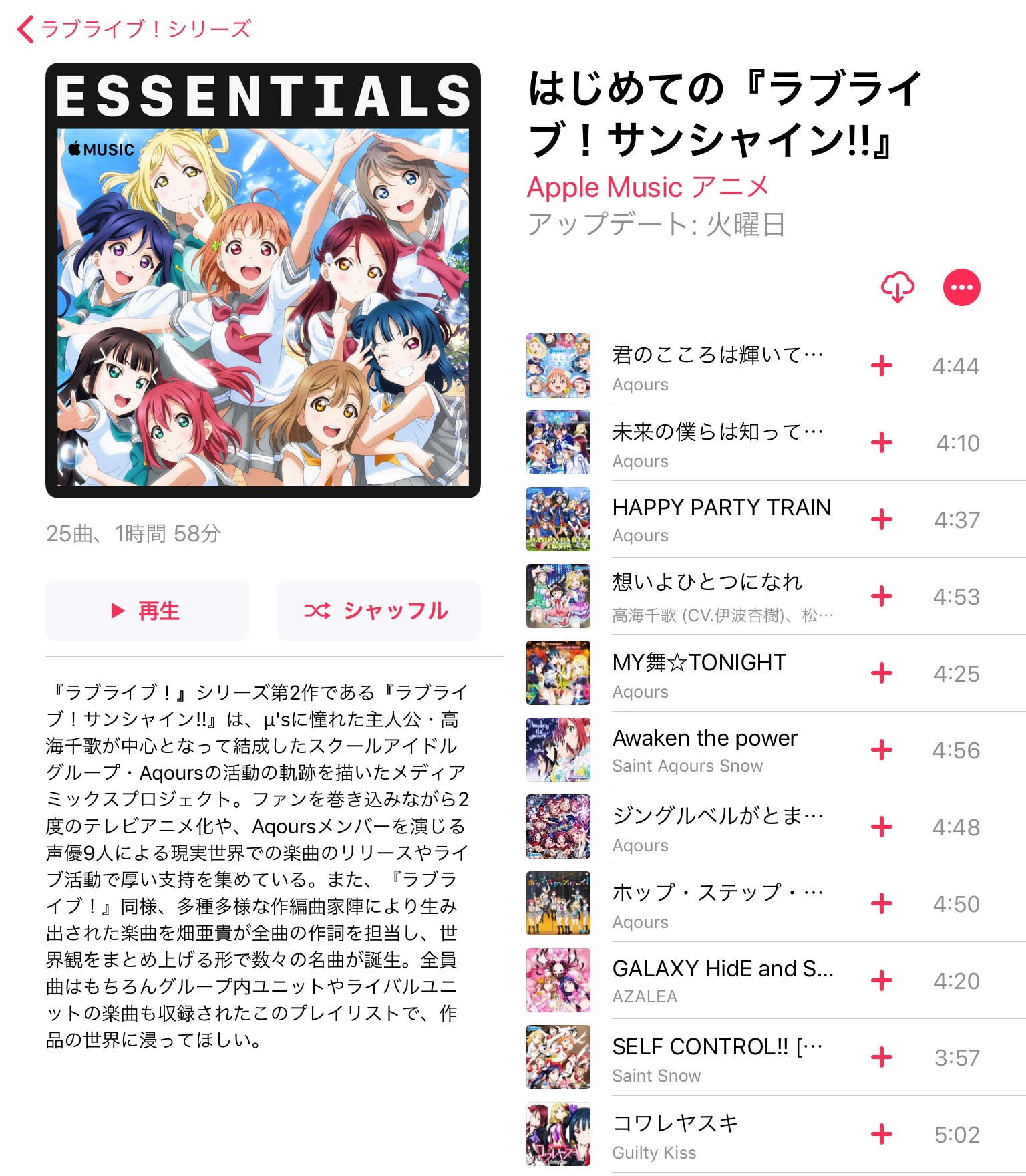Shuffle the playlist with シャッフル
1026x1176 pixels.
pos(378,611)
